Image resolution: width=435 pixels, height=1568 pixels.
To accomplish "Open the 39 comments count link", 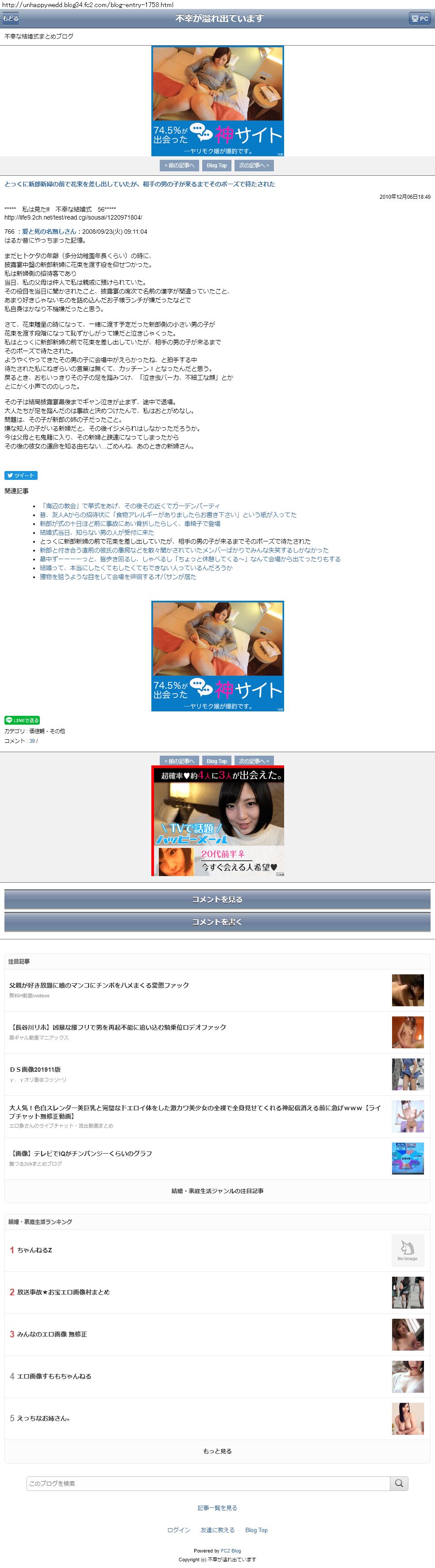I will [31, 741].
